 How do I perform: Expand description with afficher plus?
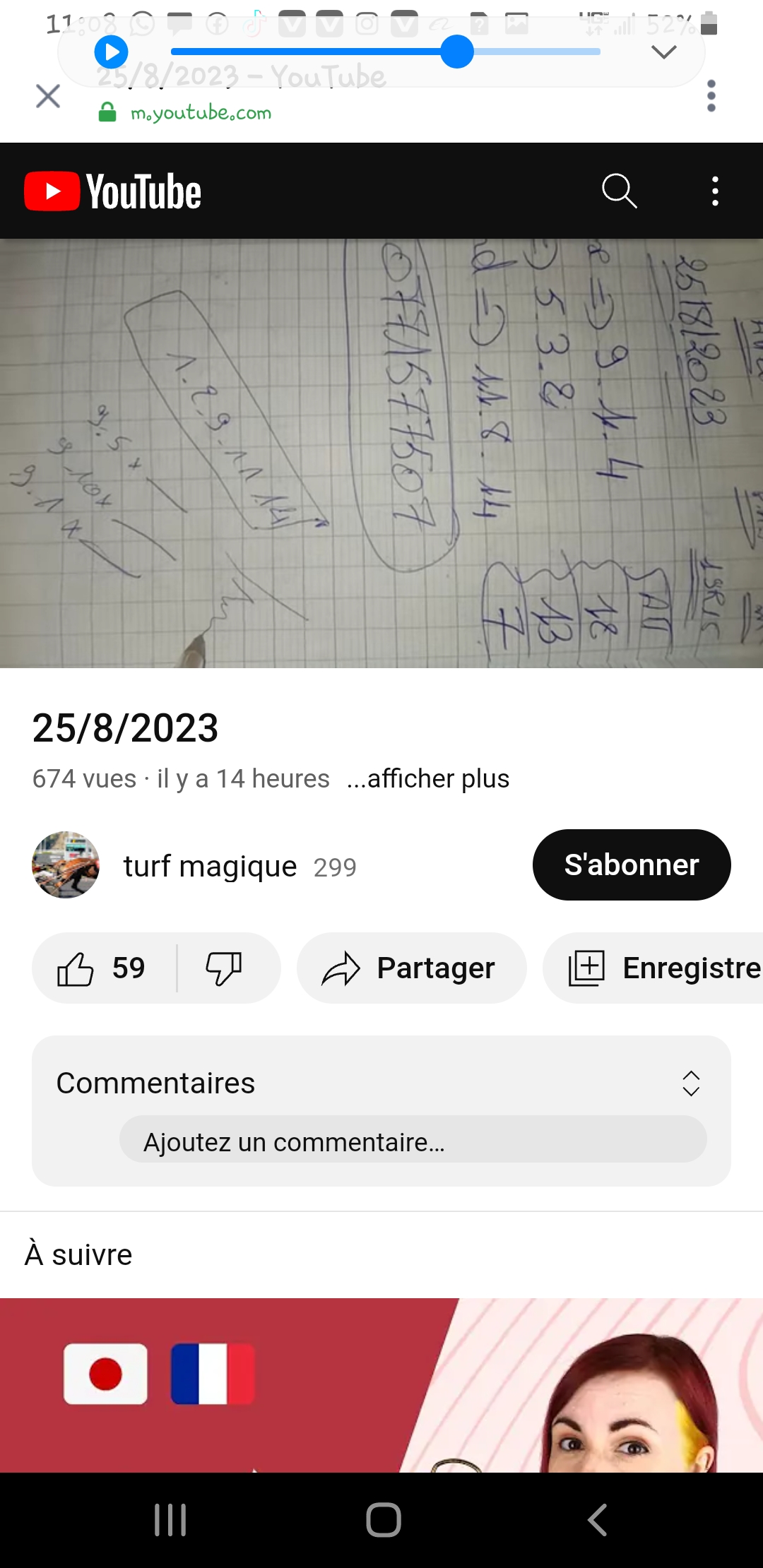click(x=428, y=778)
